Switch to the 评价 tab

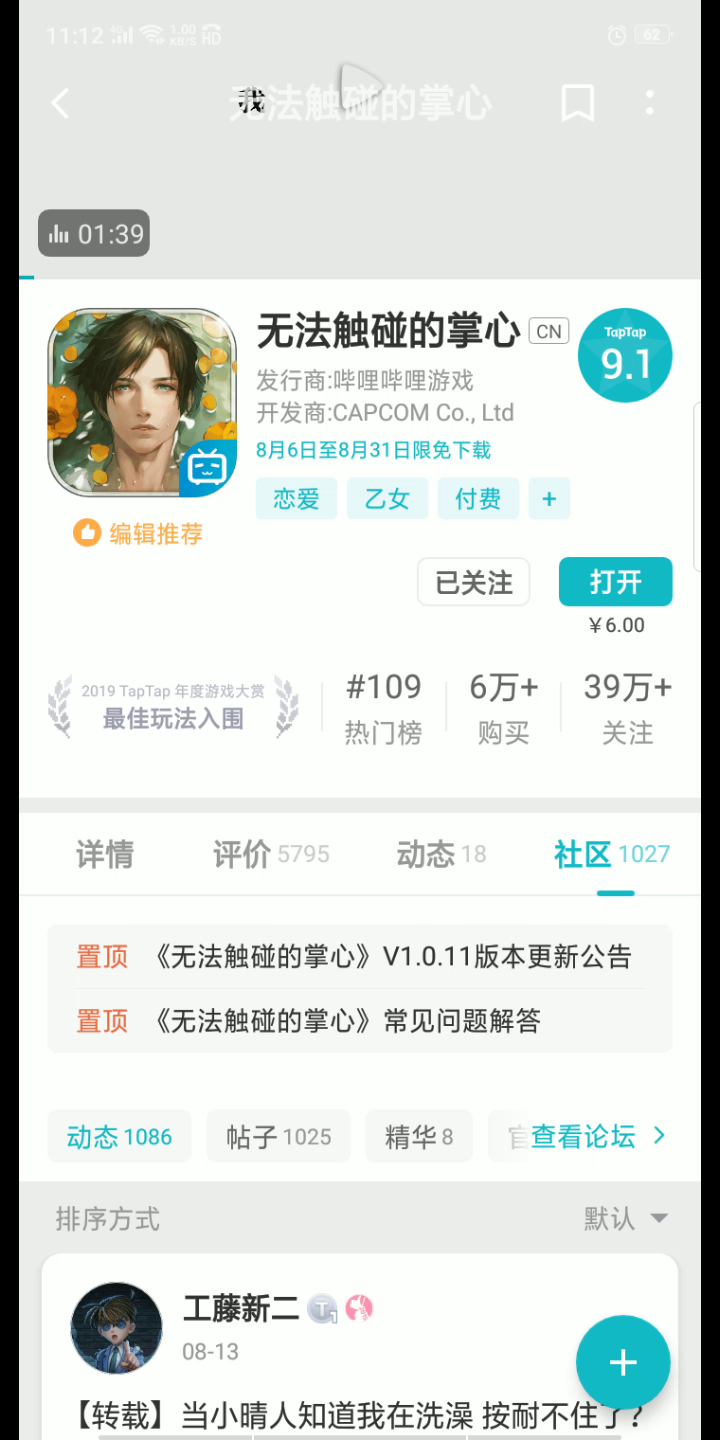click(271, 854)
